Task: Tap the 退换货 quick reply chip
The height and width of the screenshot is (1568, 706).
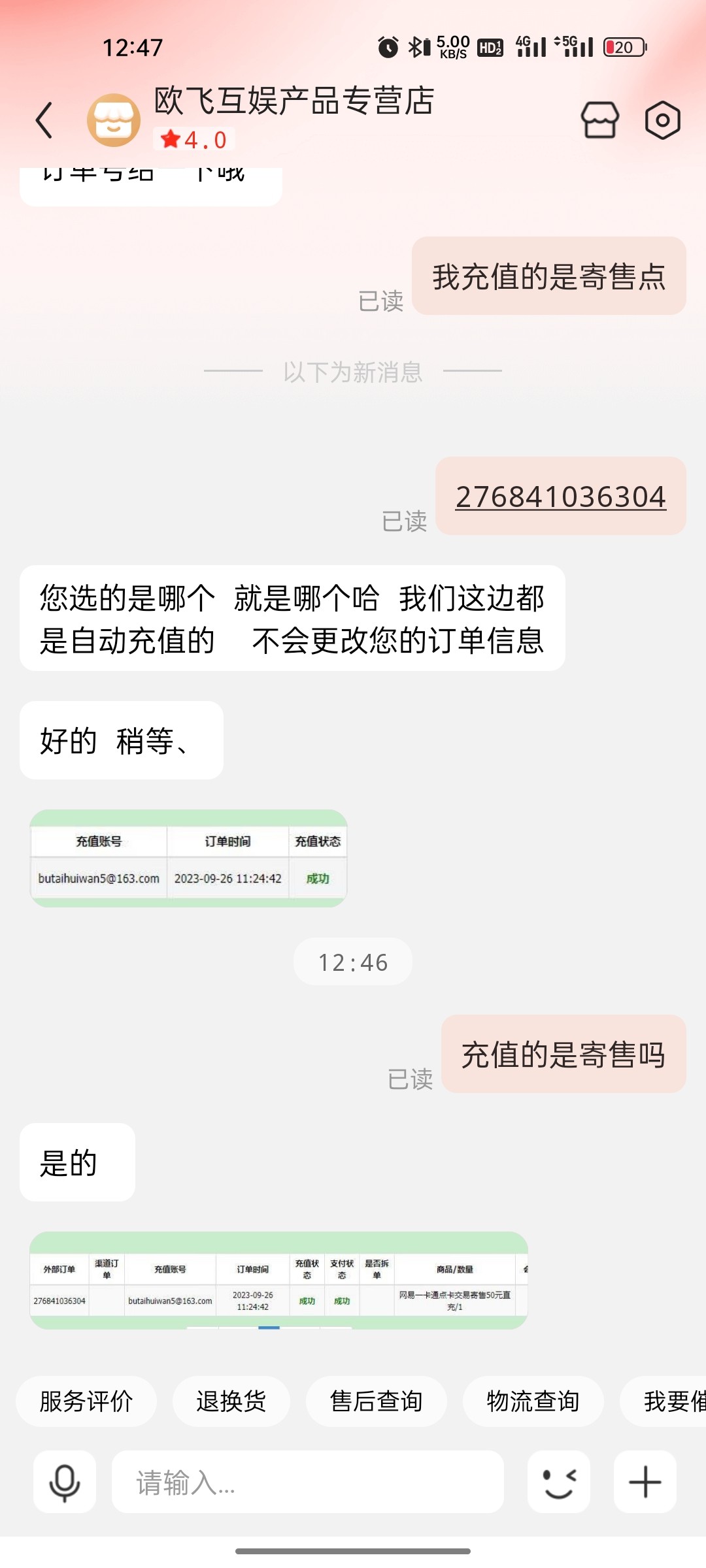Action: pos(231,1401)
